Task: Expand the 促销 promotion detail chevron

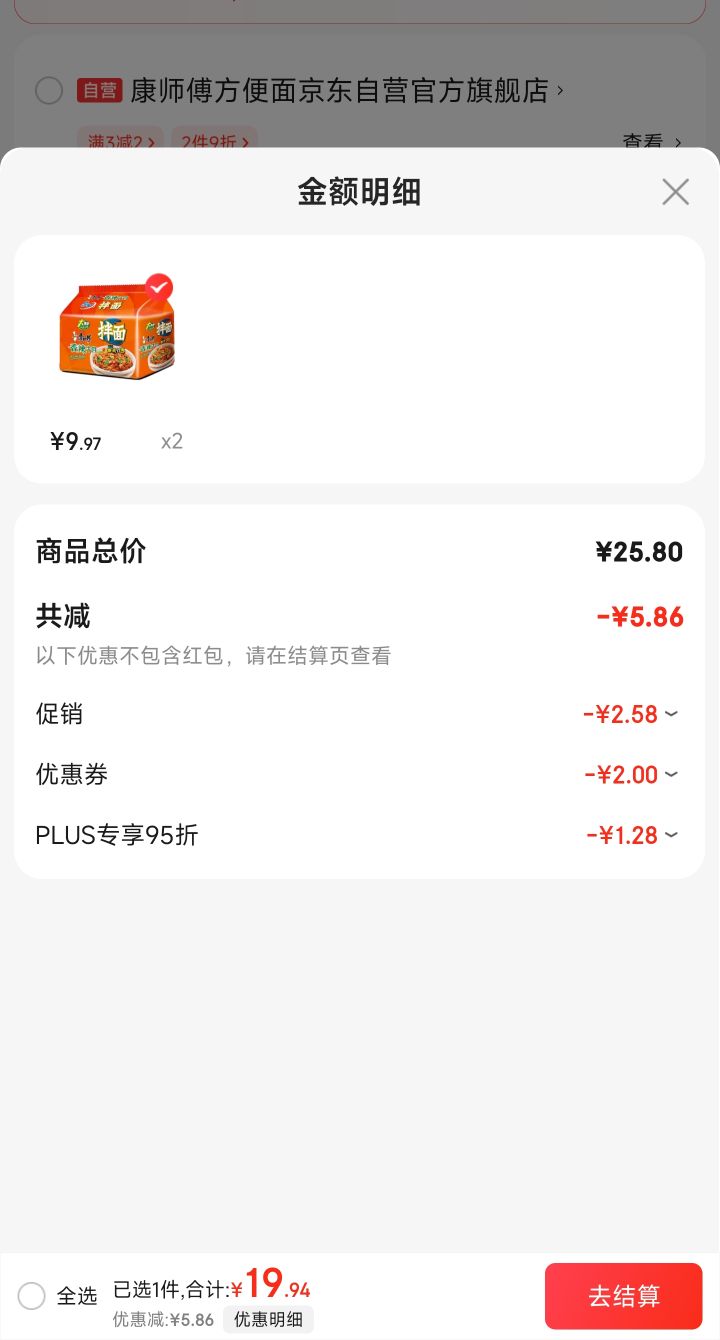Action: 672,714
